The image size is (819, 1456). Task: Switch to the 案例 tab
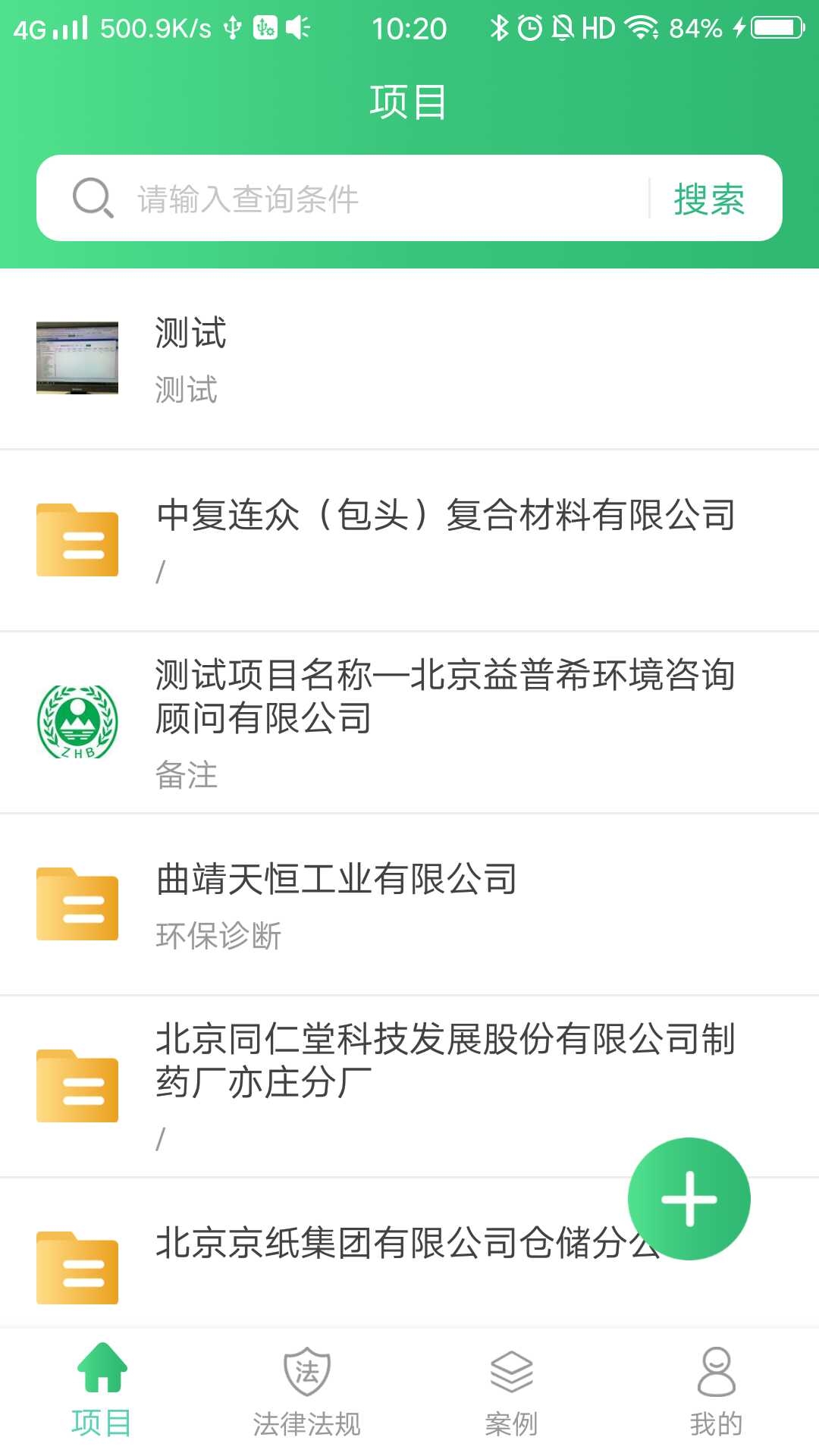(x=512, y=1392)
